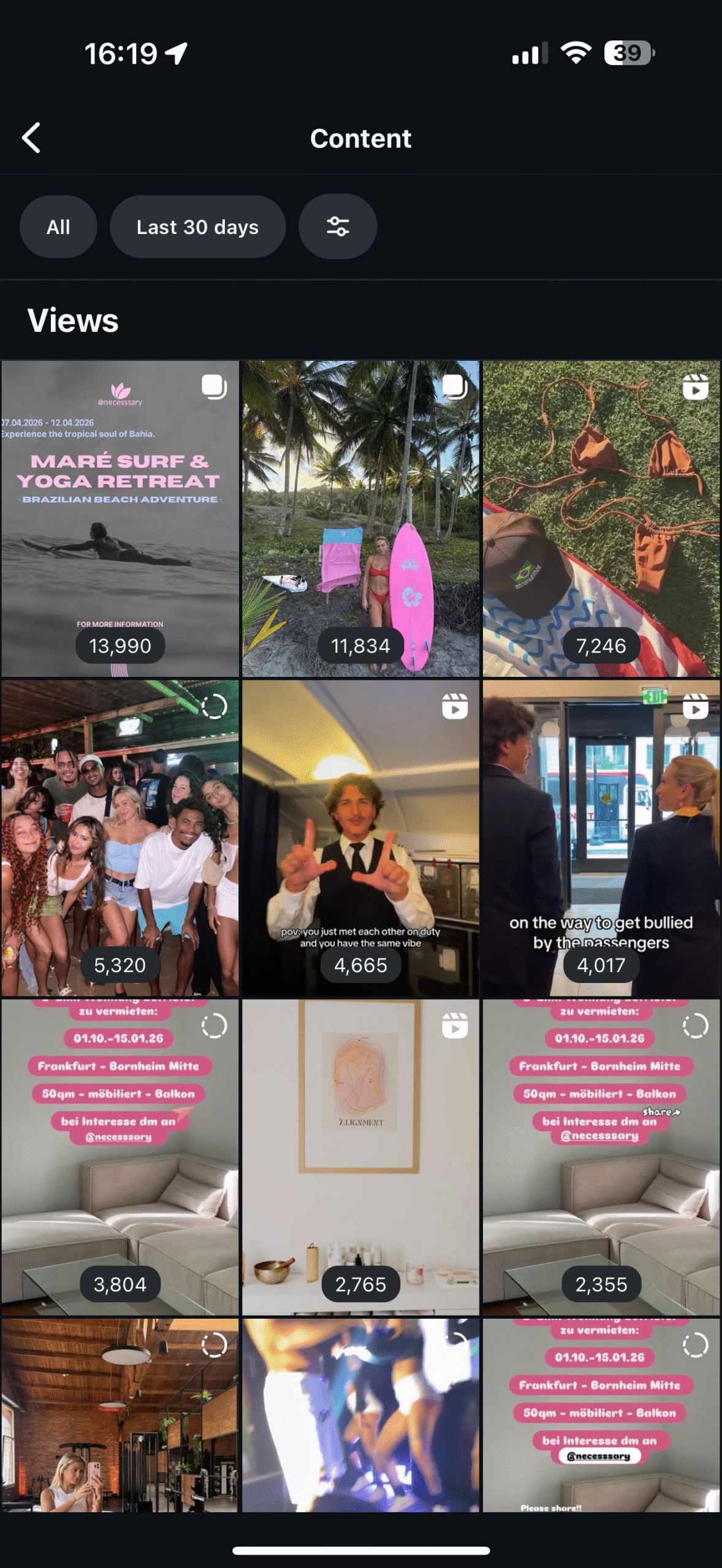The width and height of the screenshot is (722, 1568).
Task: Open the post with 11,834 views
Action: [360, 518]
